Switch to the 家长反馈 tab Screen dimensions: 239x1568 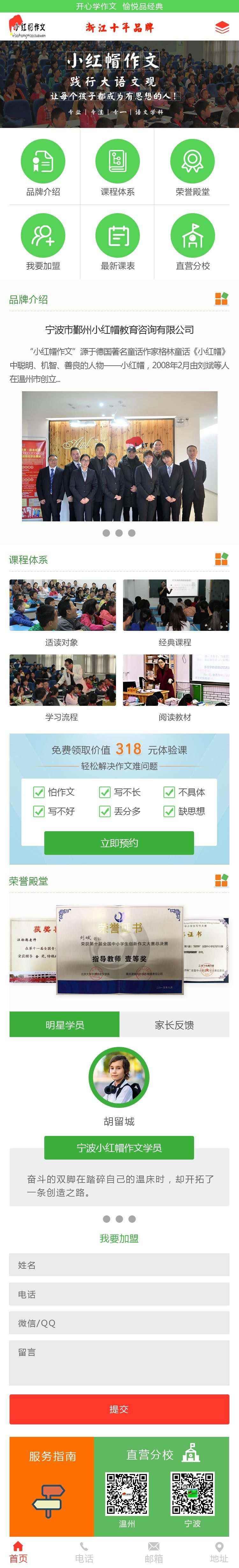174,1025
